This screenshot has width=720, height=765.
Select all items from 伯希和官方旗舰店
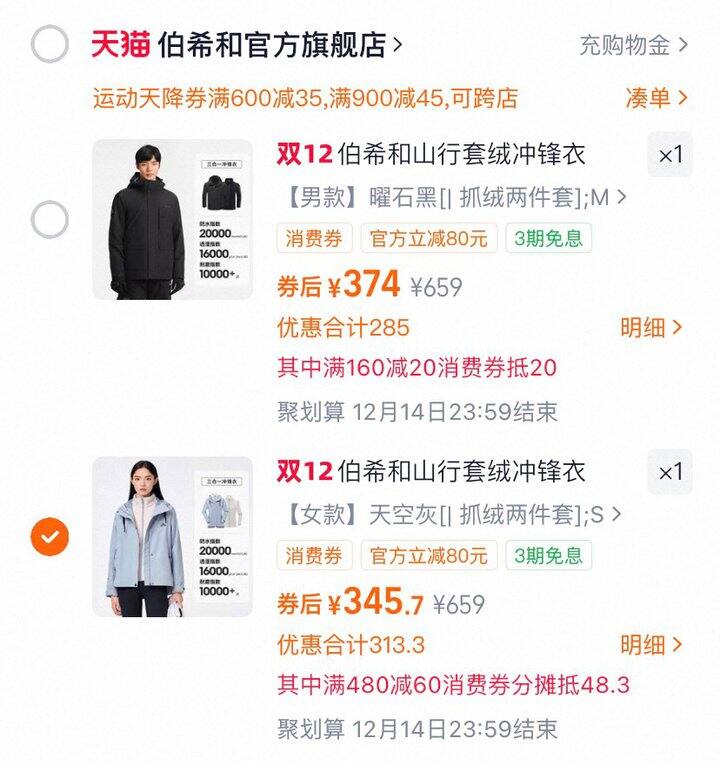(50, 44)
